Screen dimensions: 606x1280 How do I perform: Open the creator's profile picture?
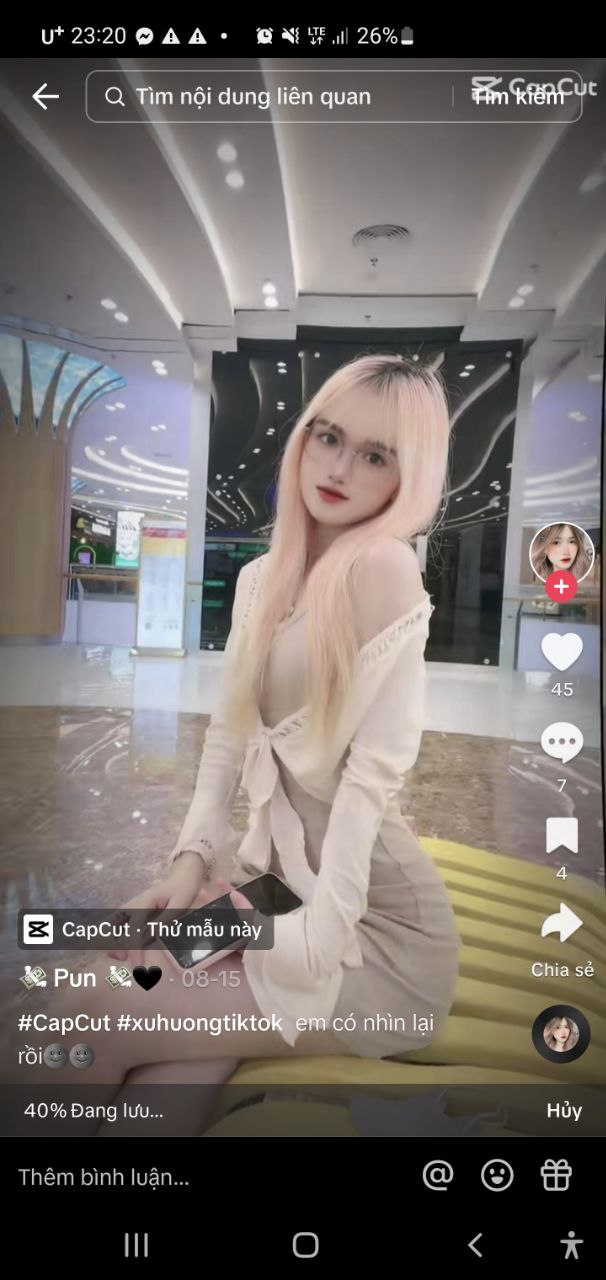[x=561, y=551]
